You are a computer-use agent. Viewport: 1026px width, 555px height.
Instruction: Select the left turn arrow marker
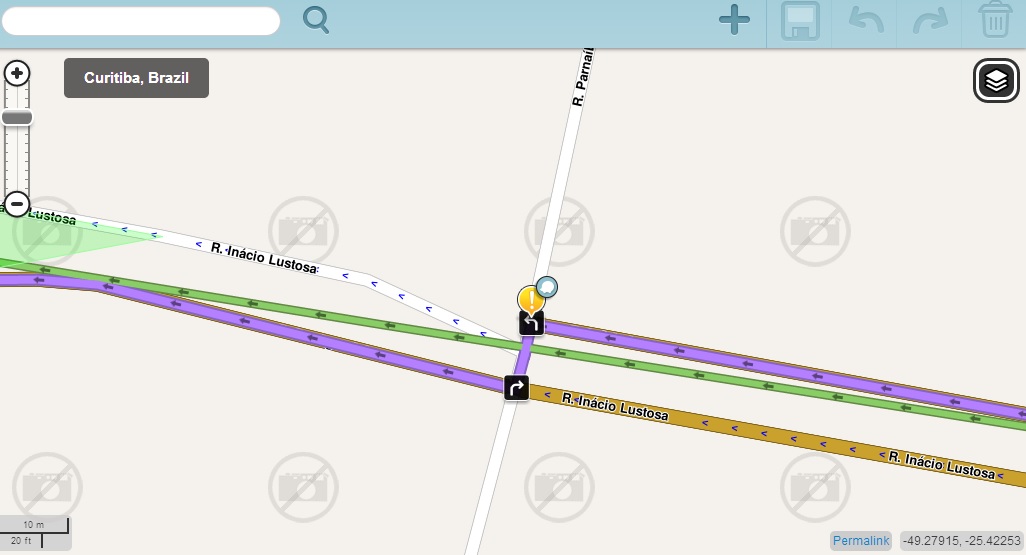(531, 323)
